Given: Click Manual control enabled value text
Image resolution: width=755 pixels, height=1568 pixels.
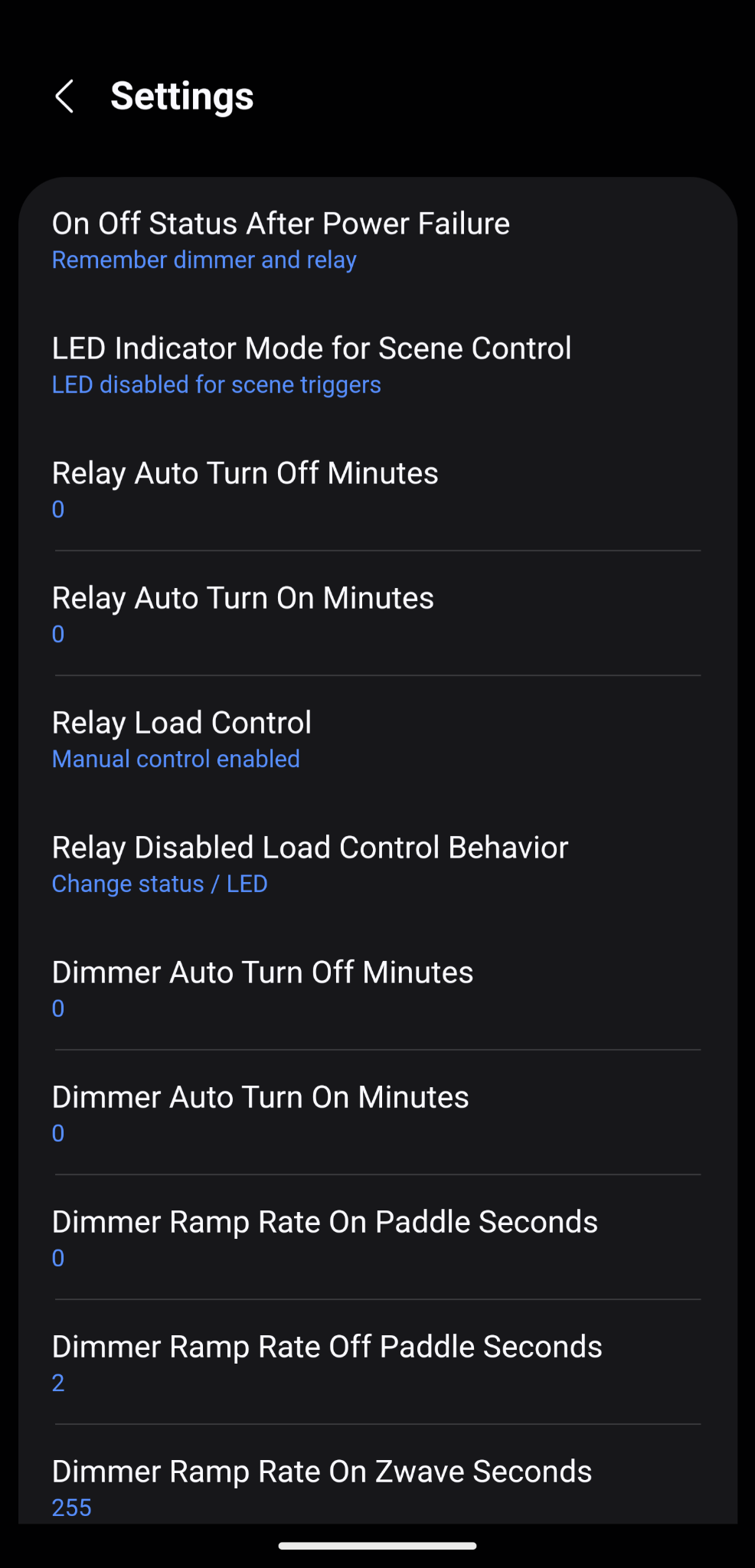Looking at the screenshot, I should pyautogui.click(x=176, y=759).
